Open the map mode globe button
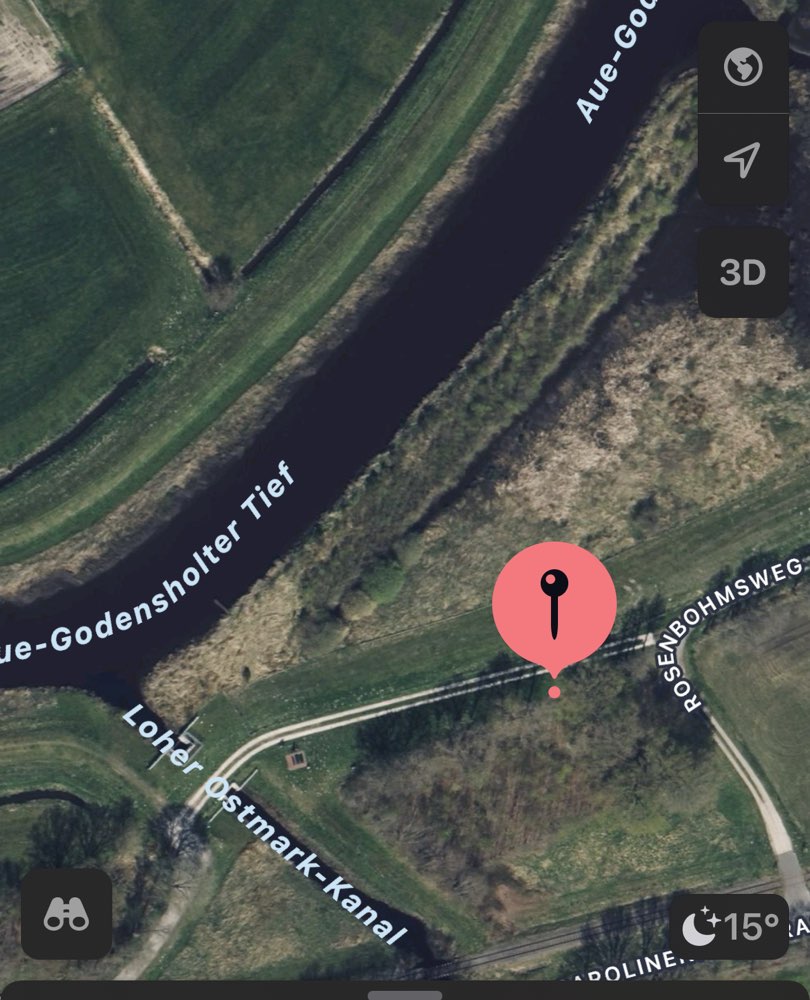The width and height of the screenshot is (810, 1000). (743, 67)
